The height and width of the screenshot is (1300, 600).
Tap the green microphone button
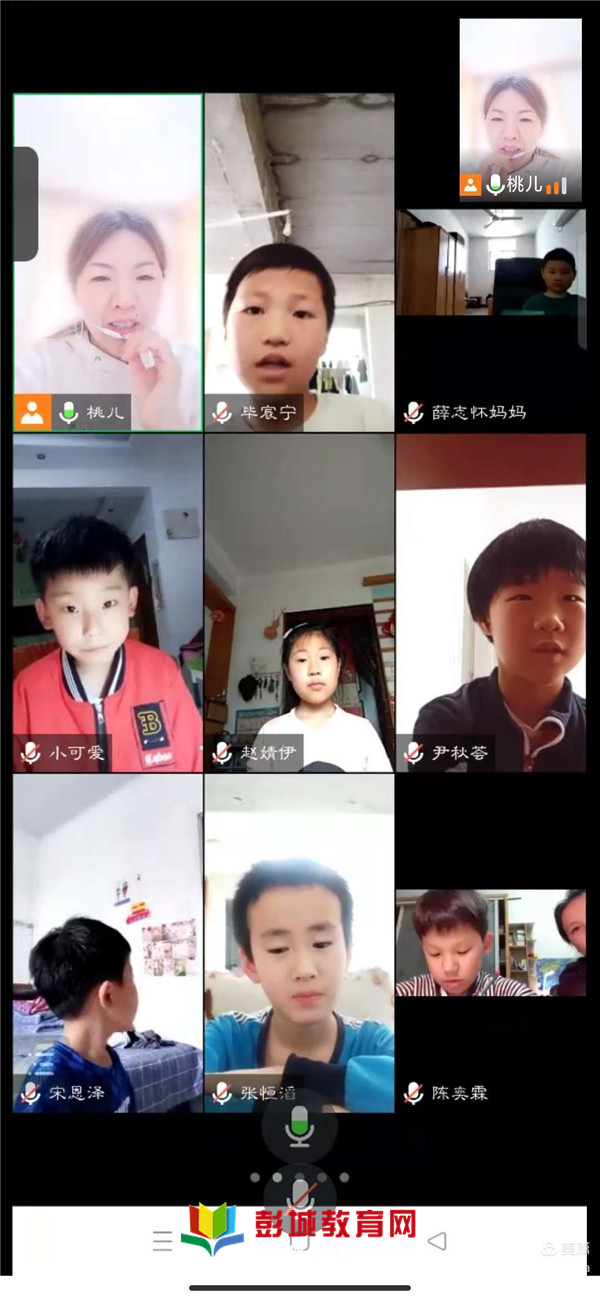[299, 1127]
